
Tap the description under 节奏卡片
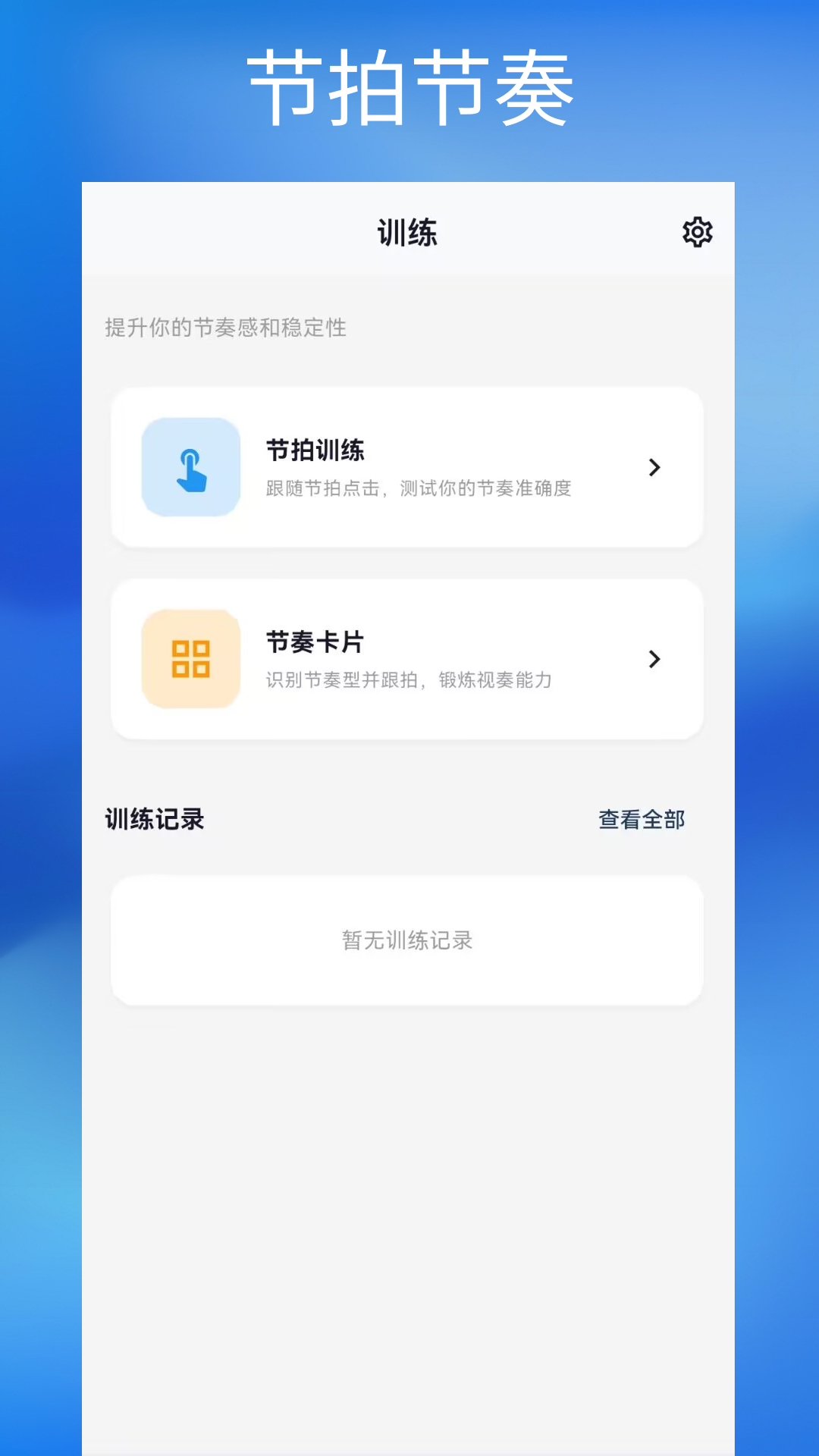[409, 681]
